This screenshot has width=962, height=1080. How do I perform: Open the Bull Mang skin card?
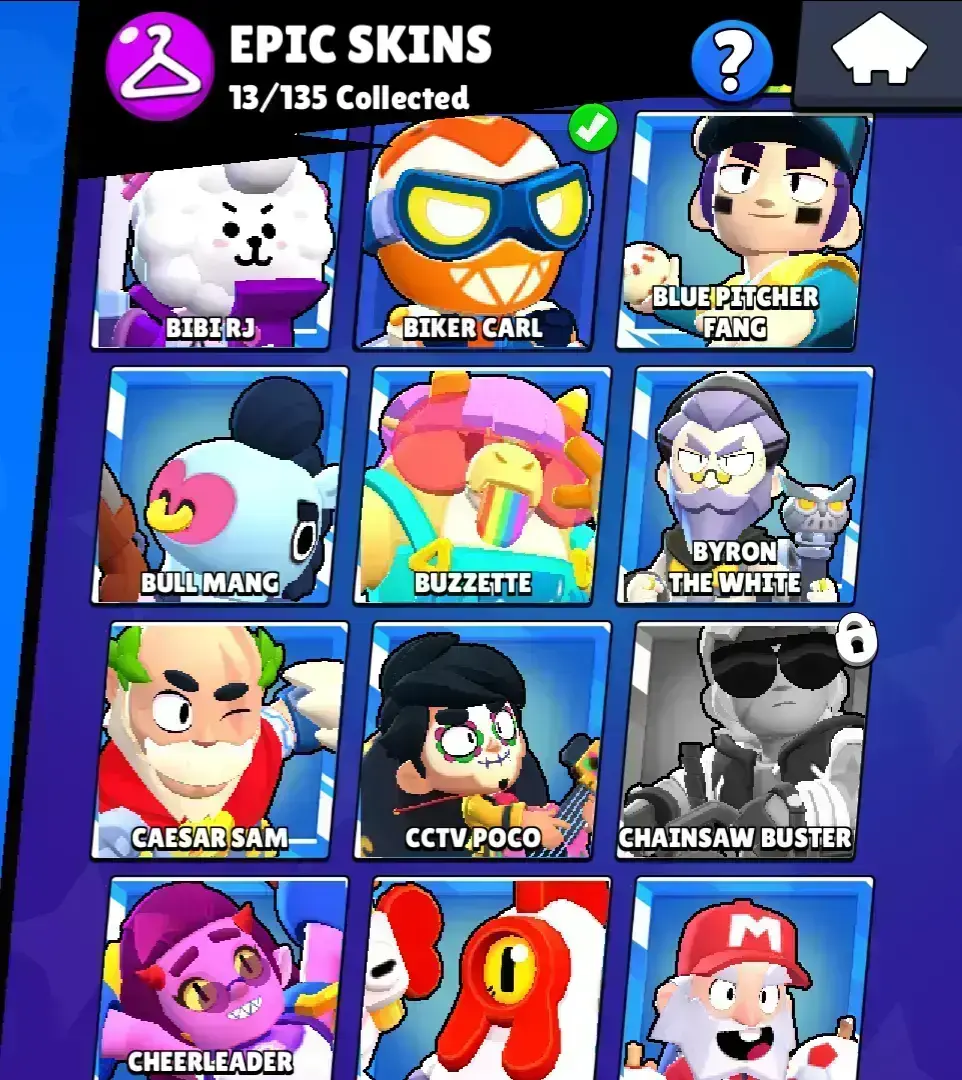(219, 487)
